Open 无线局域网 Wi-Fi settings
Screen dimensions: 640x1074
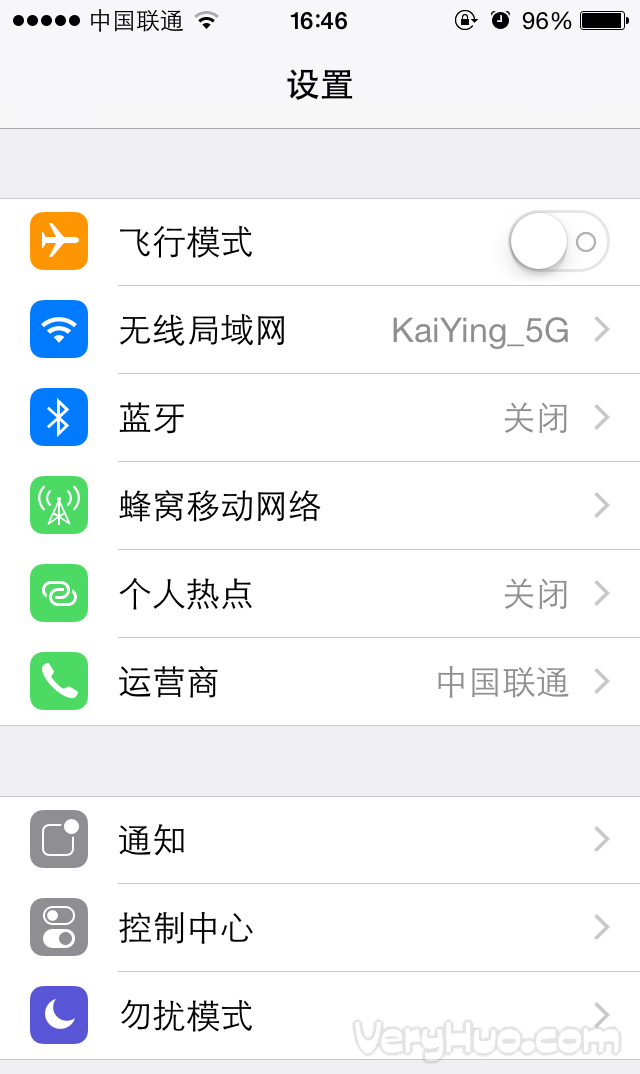320,330
